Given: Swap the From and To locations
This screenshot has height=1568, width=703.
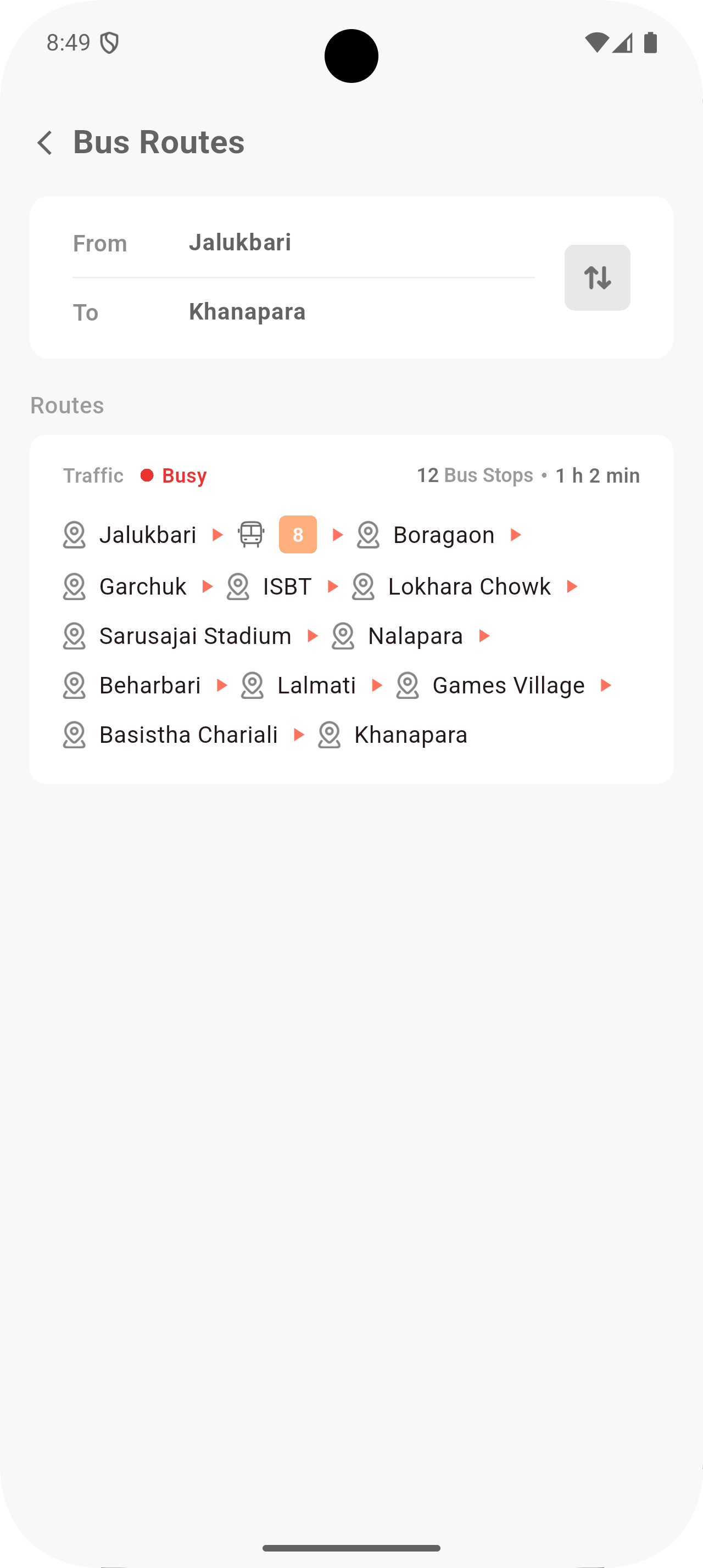Looking at the screenshot, I should (x=596, y=278).
